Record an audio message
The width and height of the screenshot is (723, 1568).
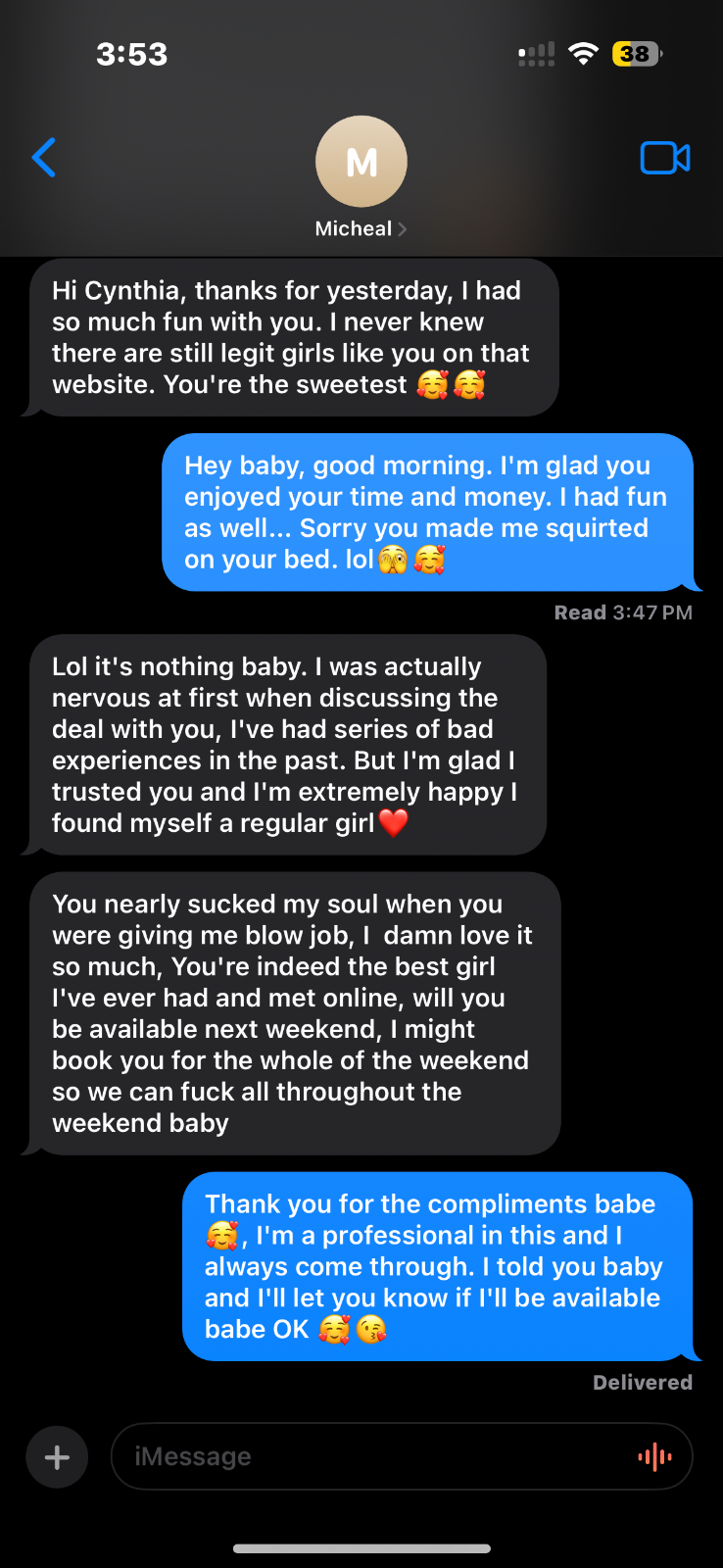[x=654, y=1457]
